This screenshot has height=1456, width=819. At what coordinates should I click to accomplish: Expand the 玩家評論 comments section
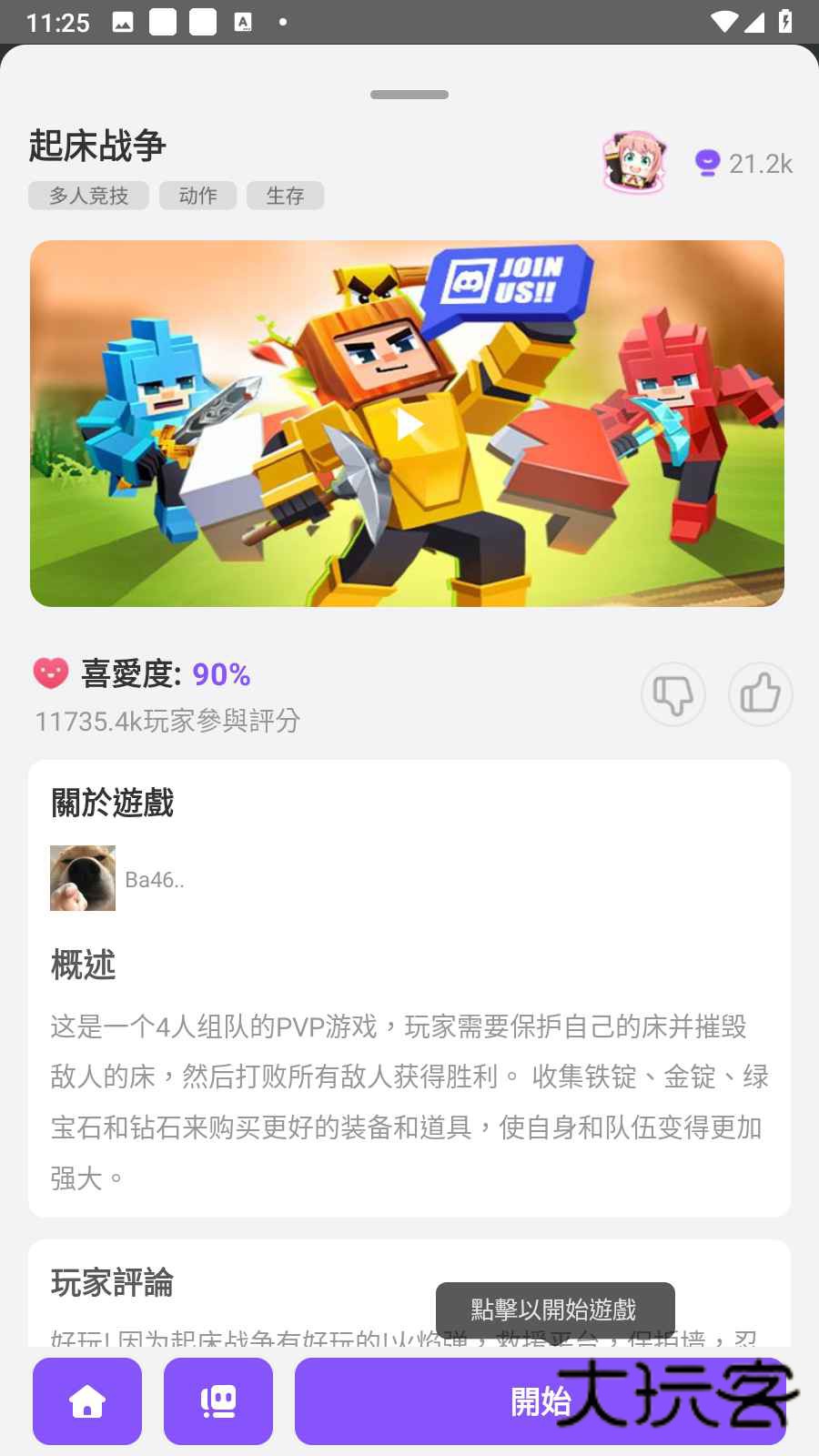click(x=113, y=1283)
